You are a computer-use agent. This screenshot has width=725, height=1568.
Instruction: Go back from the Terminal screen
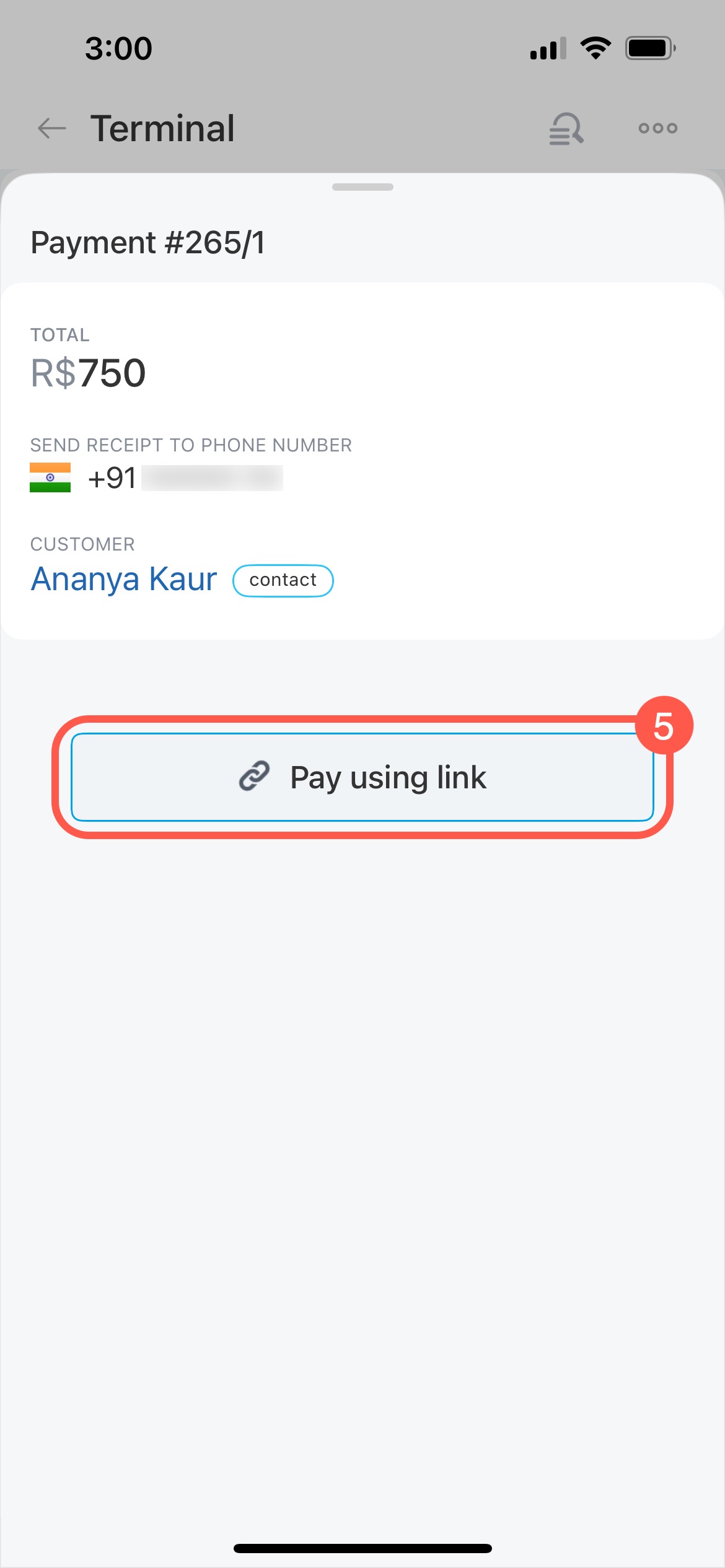click(52, 128)
